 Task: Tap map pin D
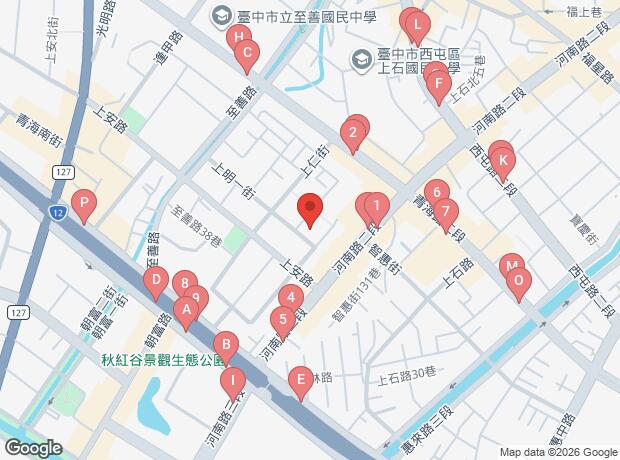pos(156,284)
